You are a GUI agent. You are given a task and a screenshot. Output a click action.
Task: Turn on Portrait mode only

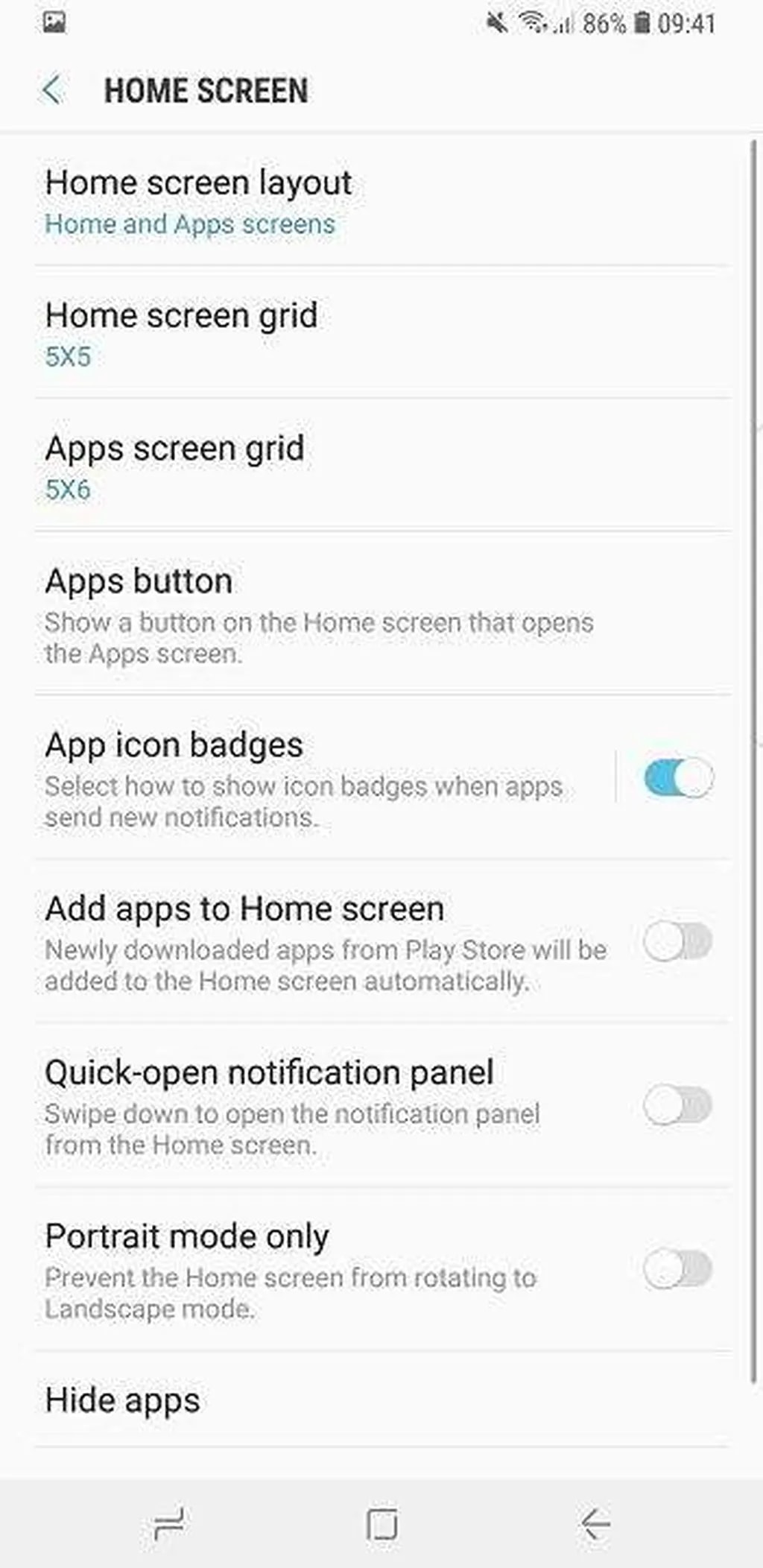click(678, 1269)
